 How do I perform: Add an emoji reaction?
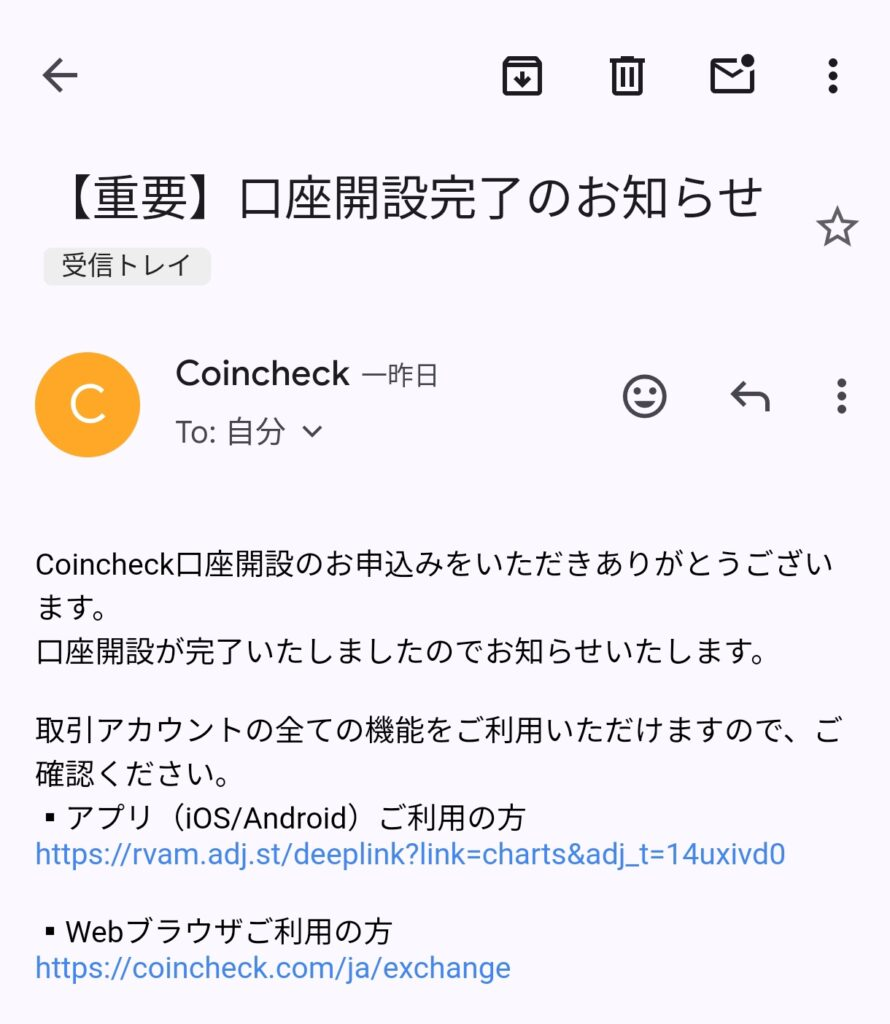coord(644,397)
